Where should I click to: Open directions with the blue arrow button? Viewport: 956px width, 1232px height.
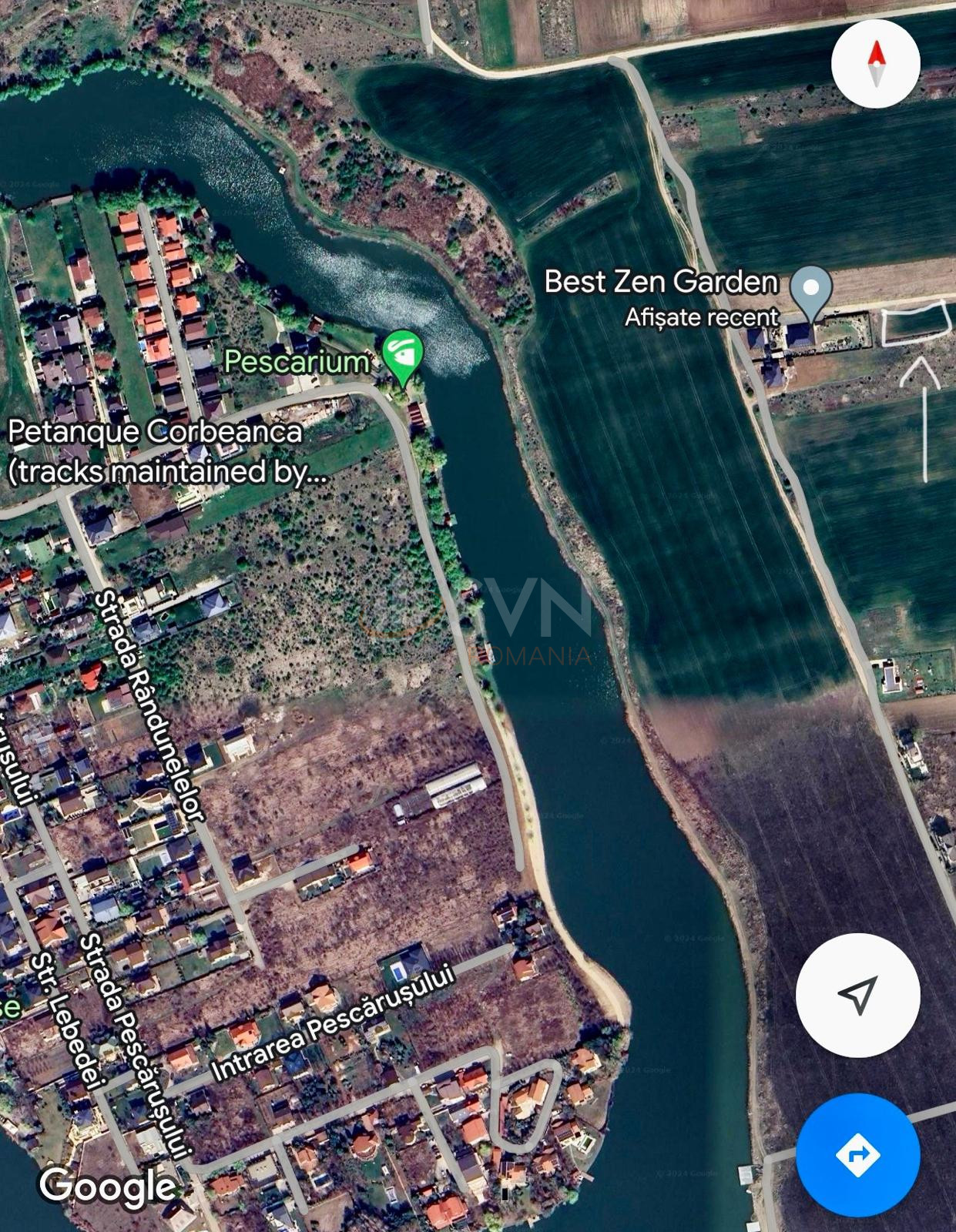click(857, 1154)
